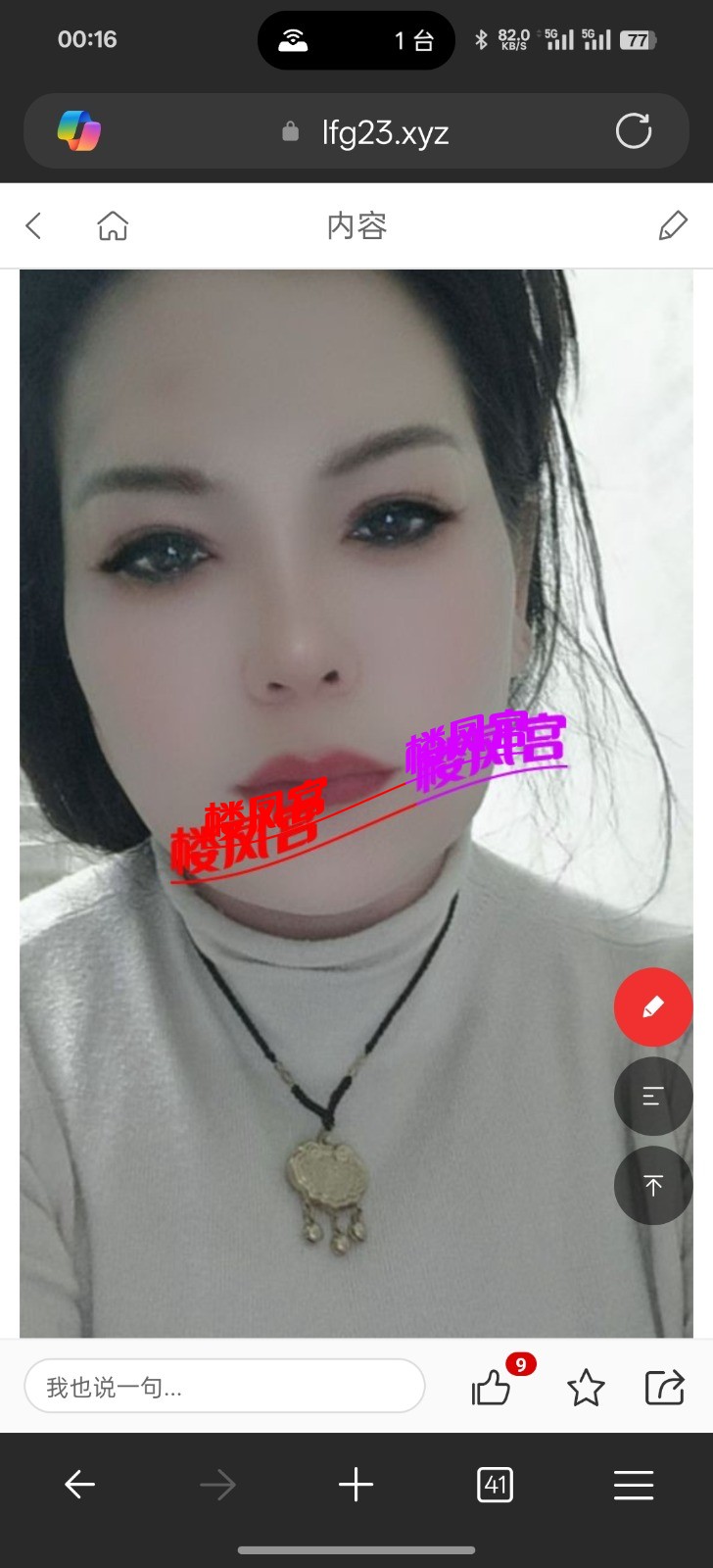Image resolution: width=713 pixels, height=1568 pixels.
Task: Open the floating contents list button
Action: 653,1097
